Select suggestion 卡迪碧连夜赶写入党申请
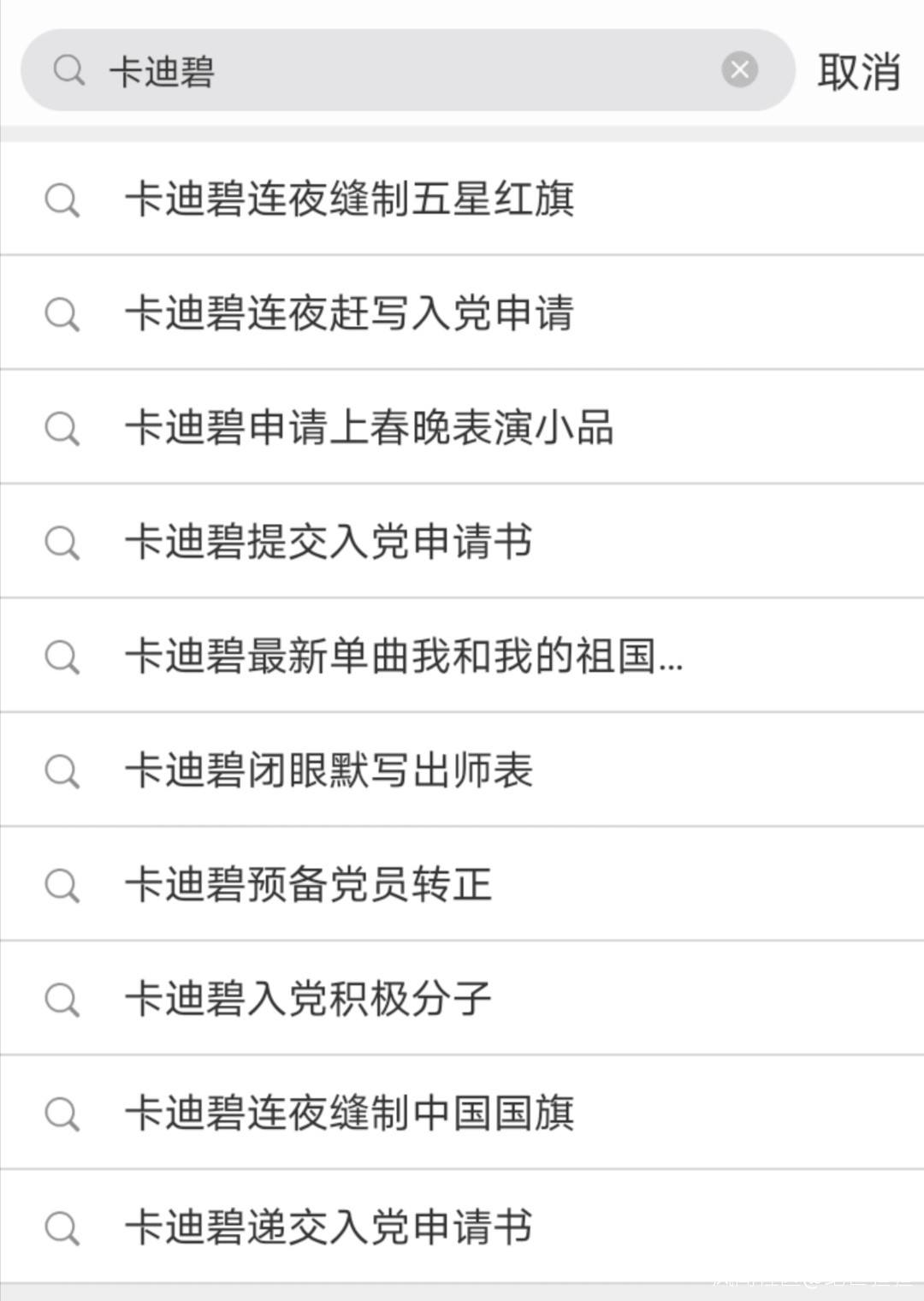 (349, 312)
